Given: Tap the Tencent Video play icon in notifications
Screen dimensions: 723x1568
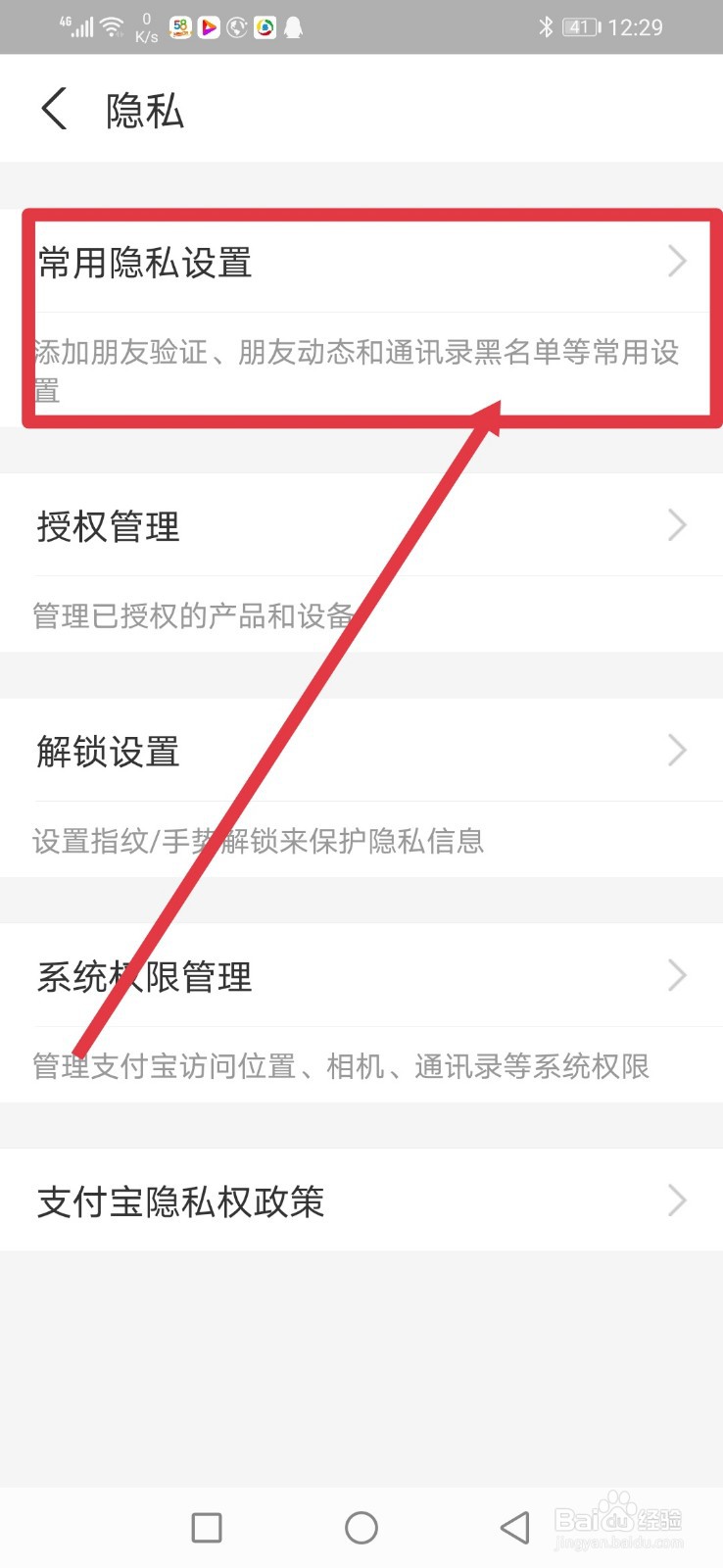Looking at the screenshot, I should (208, 26).
